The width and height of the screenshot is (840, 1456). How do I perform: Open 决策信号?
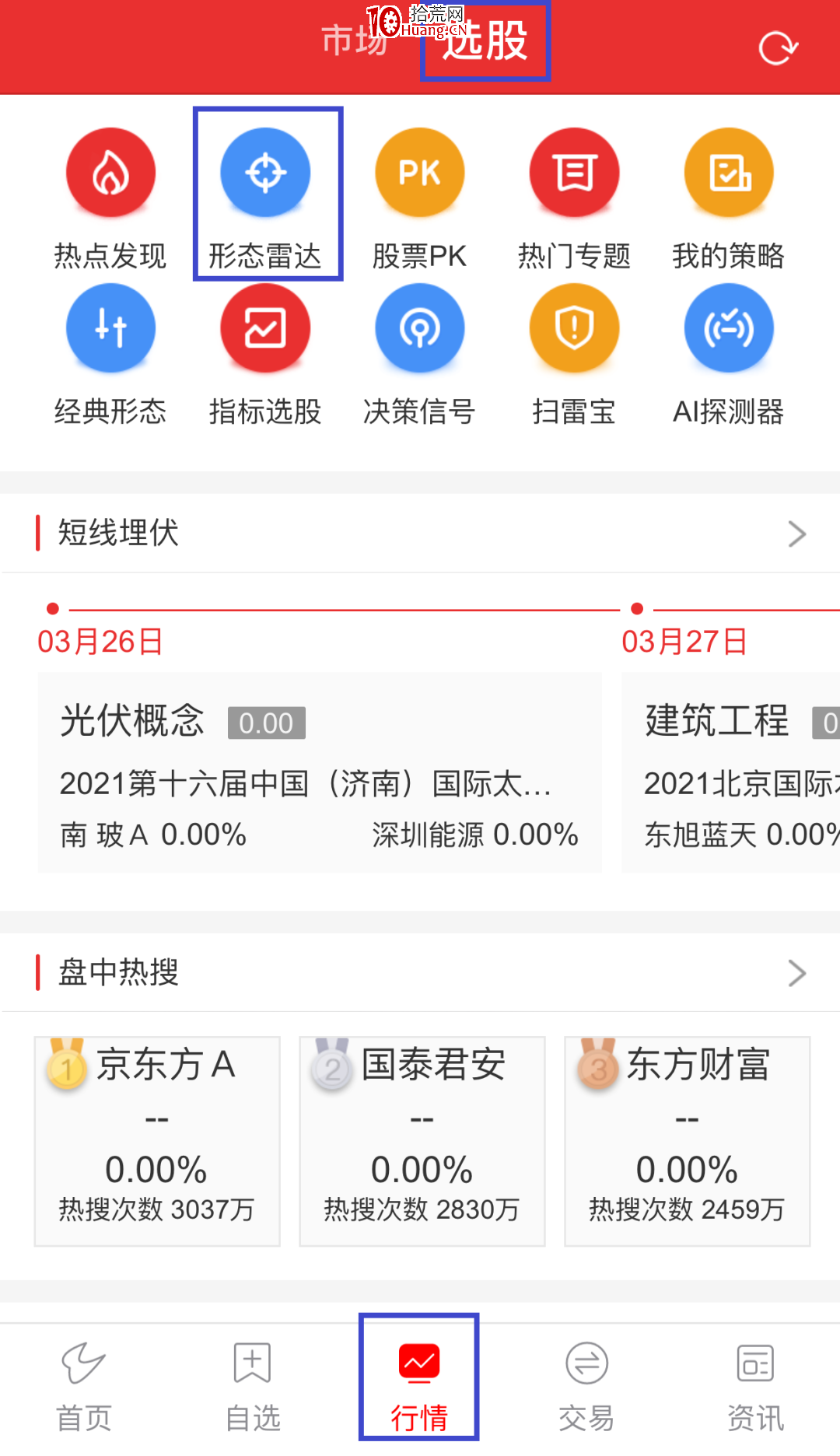tap(419, 355)
